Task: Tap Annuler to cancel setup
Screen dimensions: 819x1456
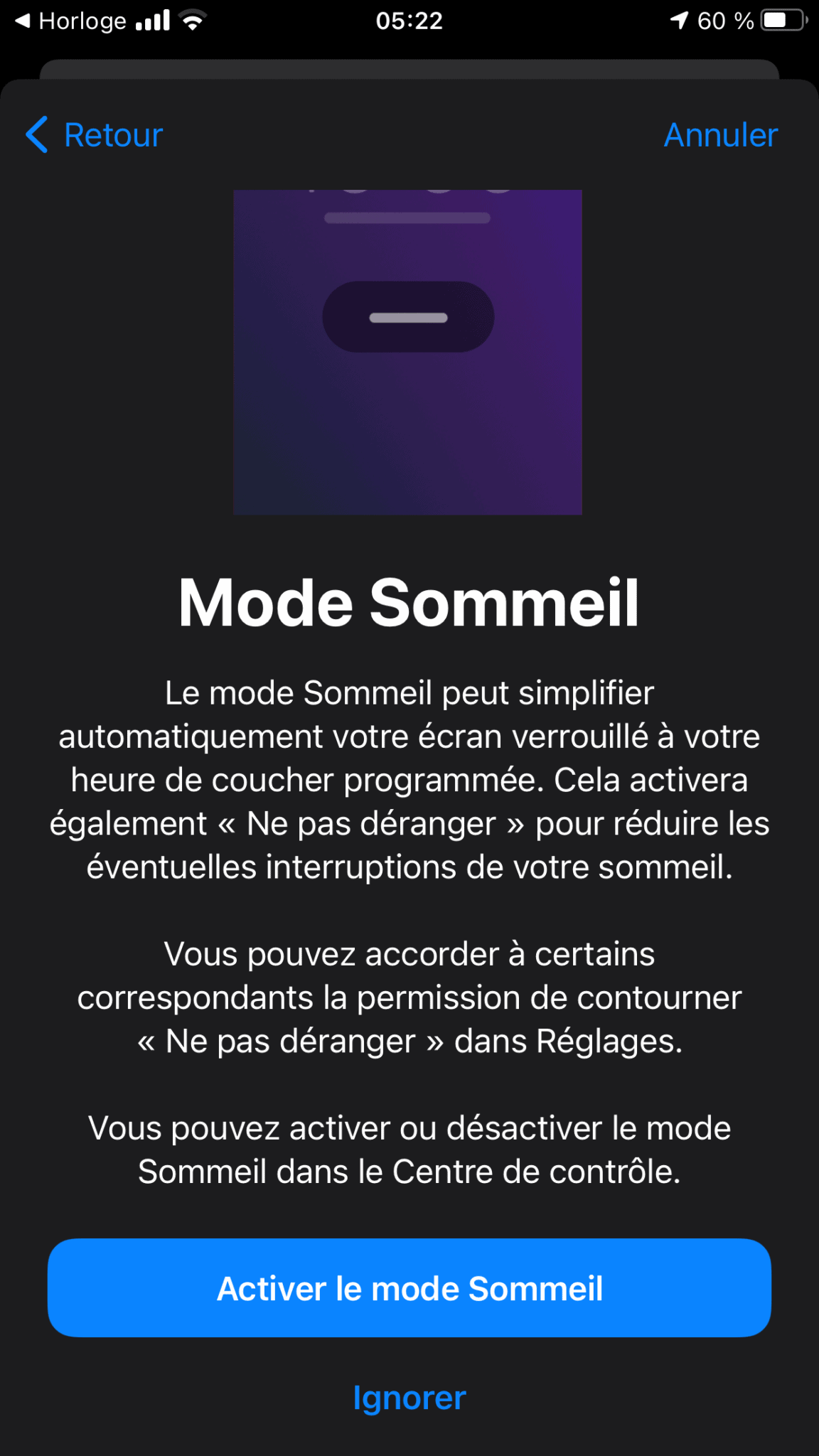Action: pos(720,135)
